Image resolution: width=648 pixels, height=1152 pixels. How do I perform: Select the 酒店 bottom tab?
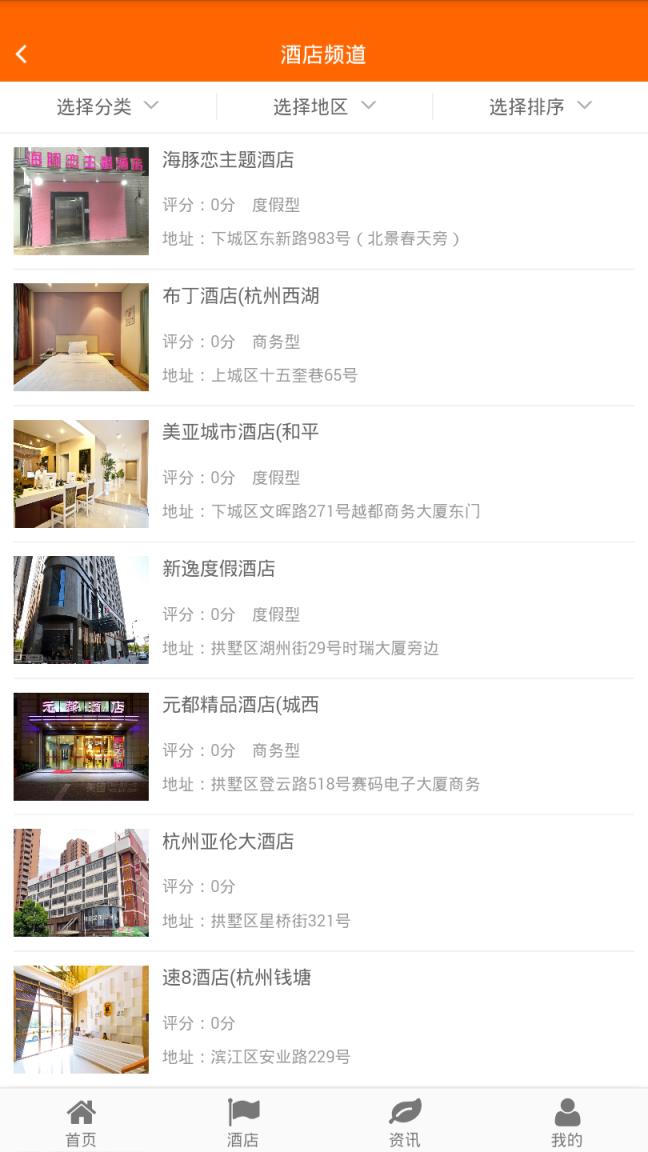243,1122
